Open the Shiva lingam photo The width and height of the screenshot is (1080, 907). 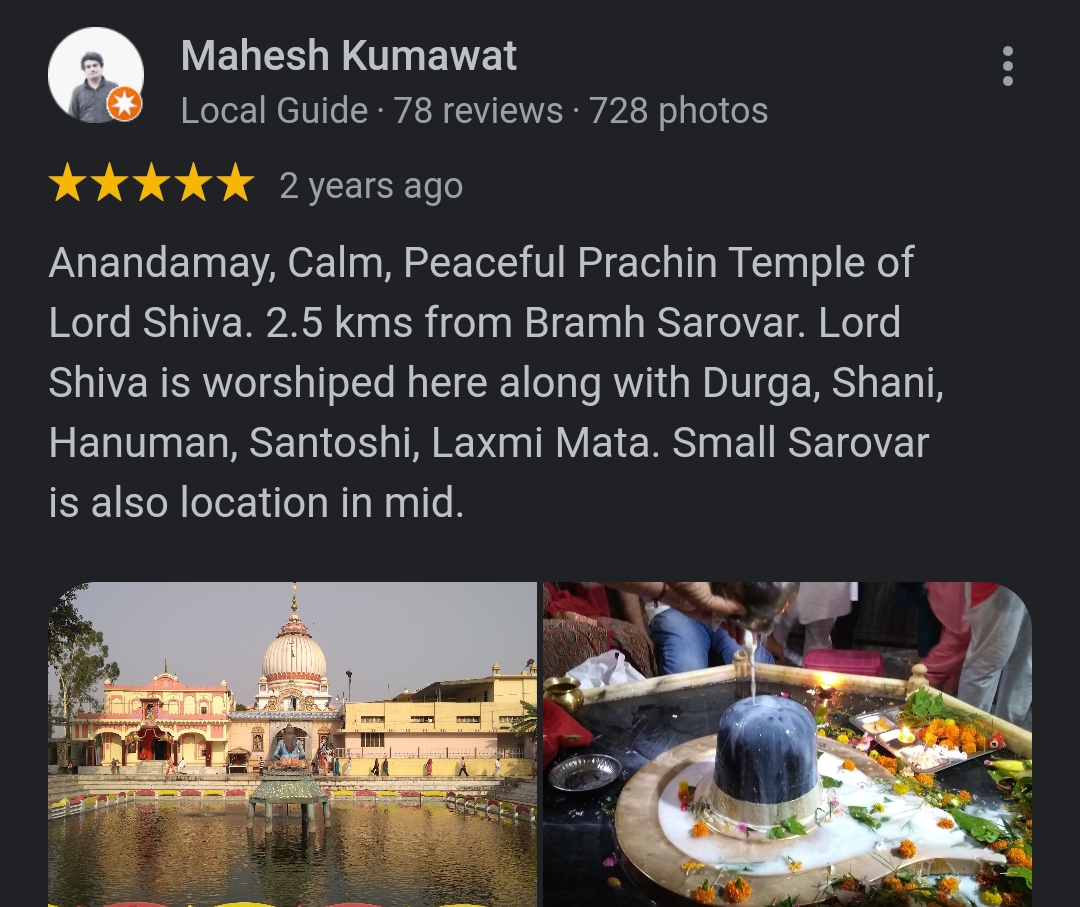[787, 744]
